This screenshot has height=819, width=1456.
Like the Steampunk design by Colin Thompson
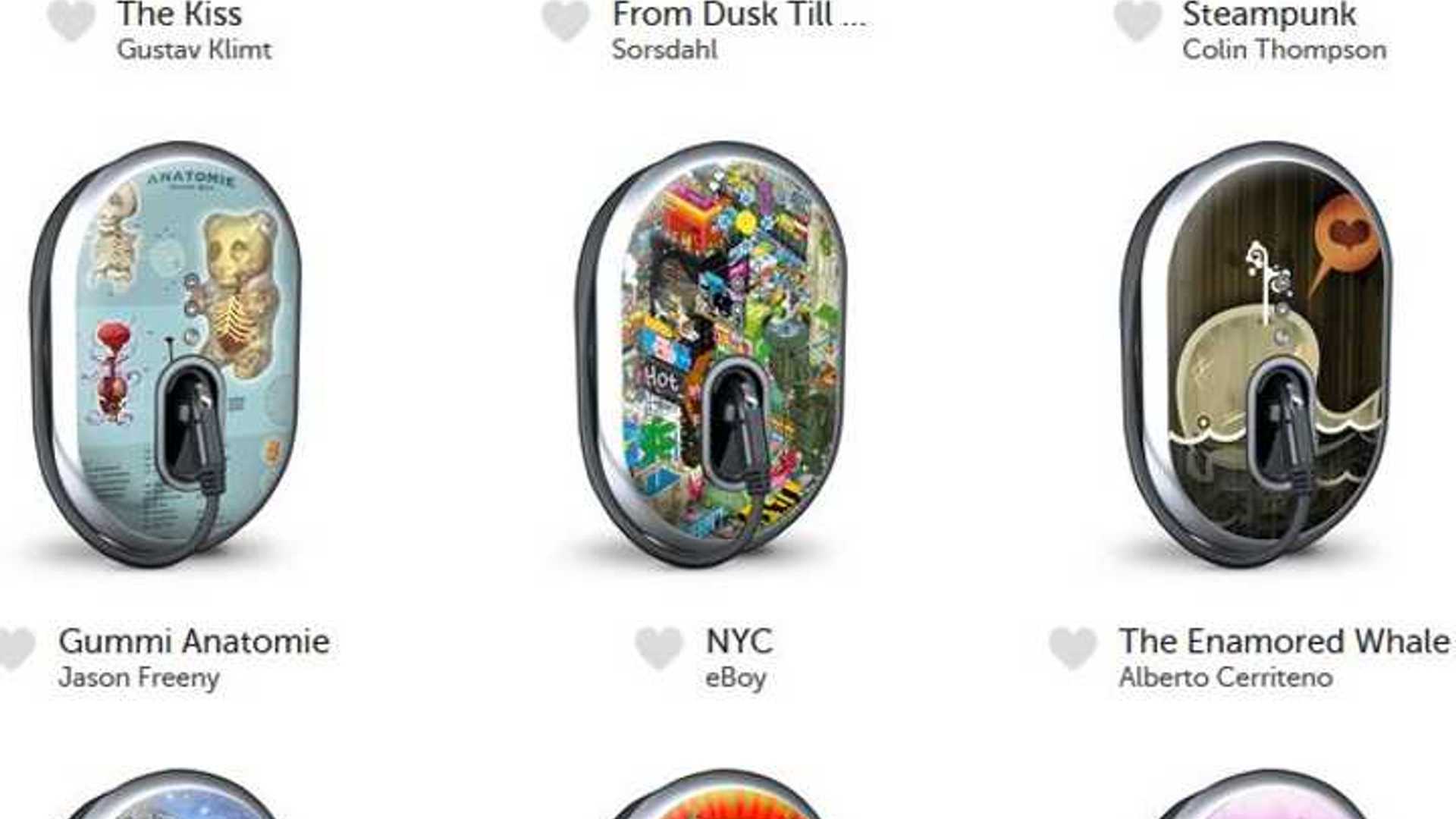1137,20
